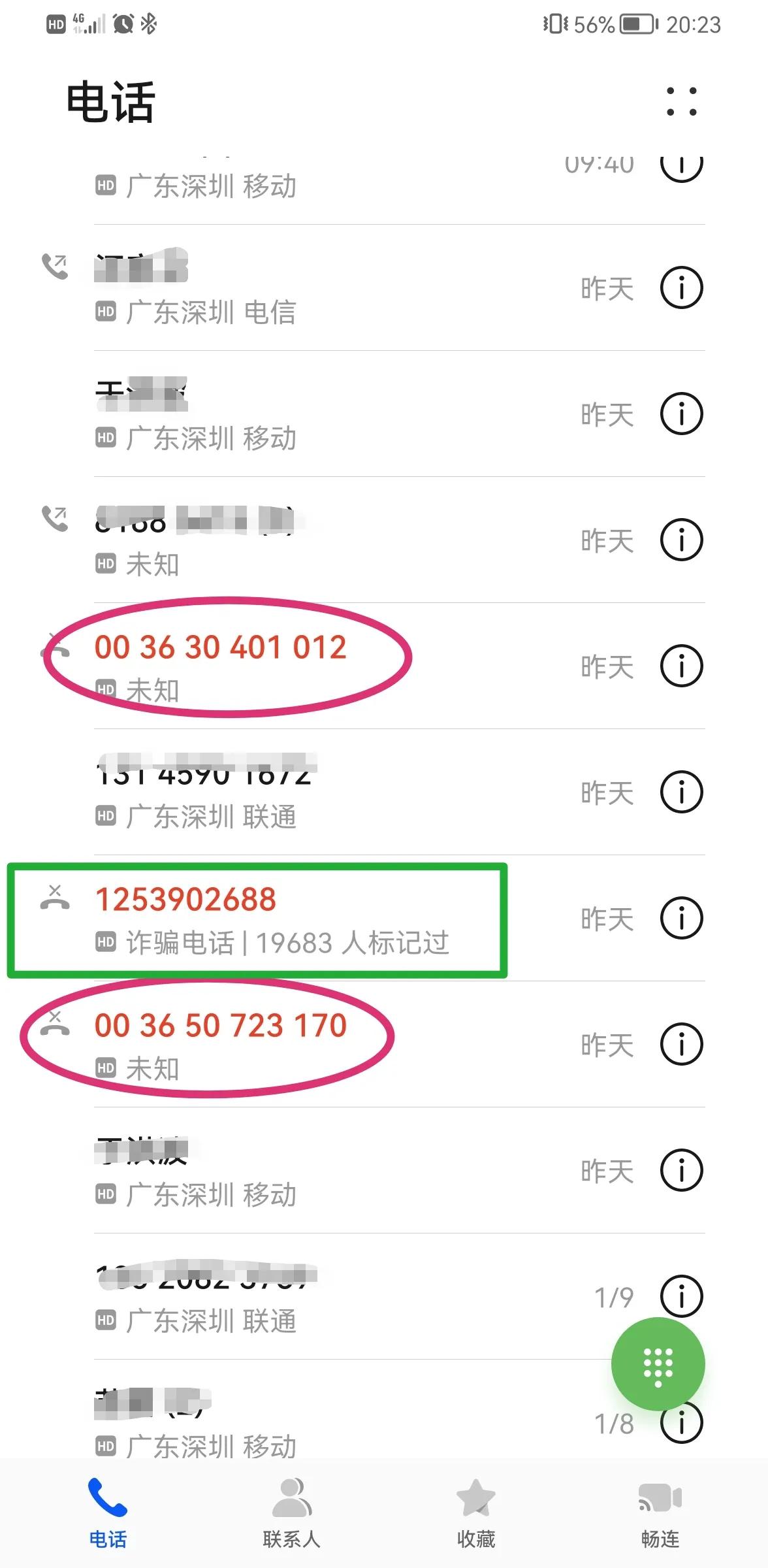The width and height of the screenshot is (768, 1568).
Task: Tap the outgoing call icon on the 未知 entry
Action: (56, 519)
